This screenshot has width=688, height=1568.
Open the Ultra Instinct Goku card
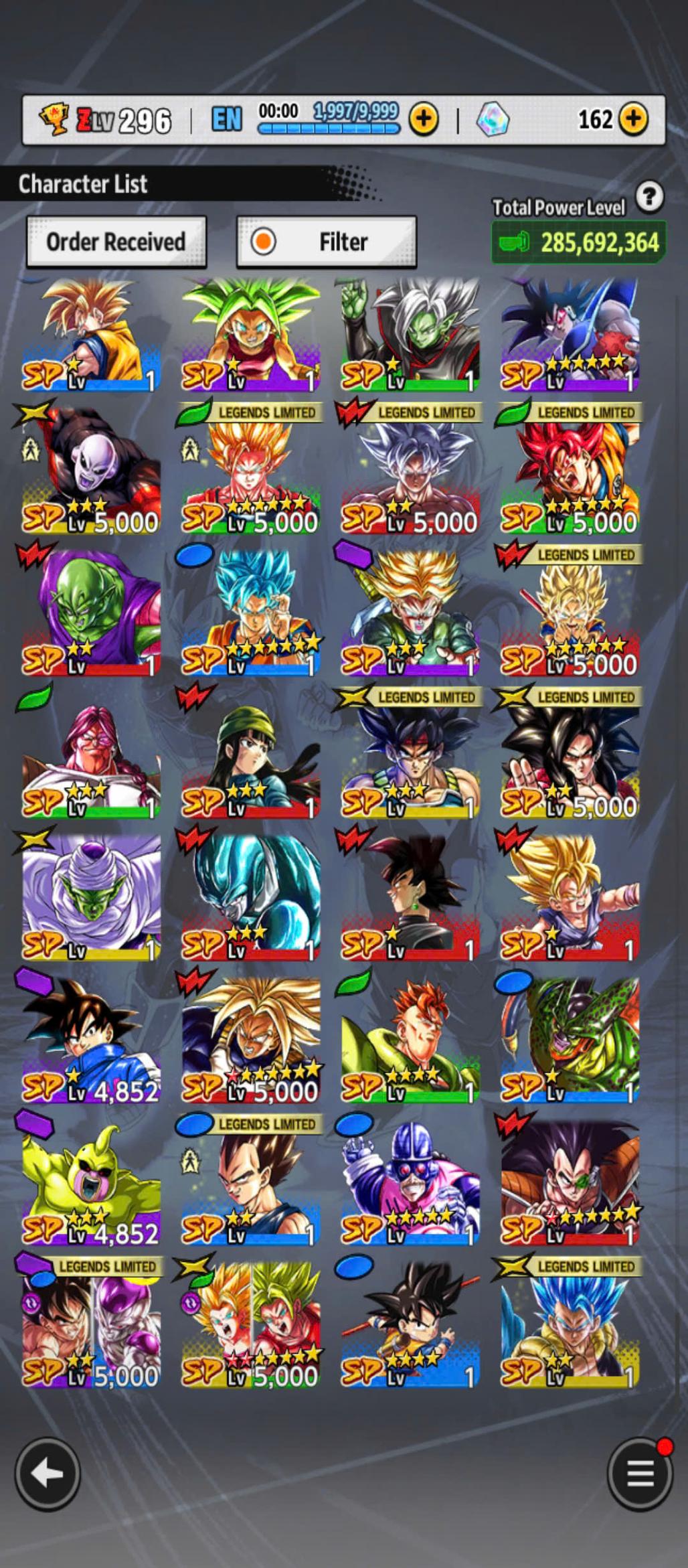click(x=410, y=475)
